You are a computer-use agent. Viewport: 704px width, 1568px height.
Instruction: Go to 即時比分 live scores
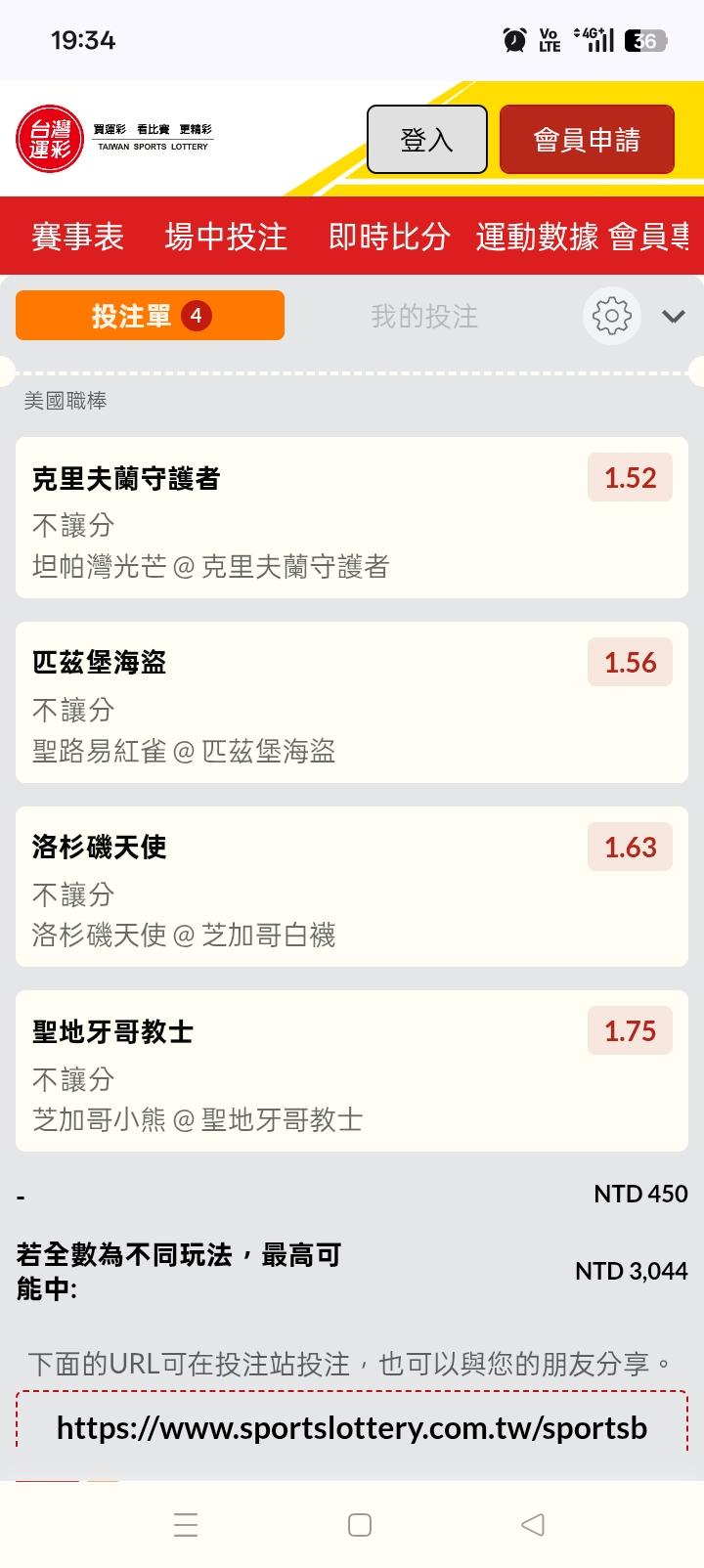(389, 237)
